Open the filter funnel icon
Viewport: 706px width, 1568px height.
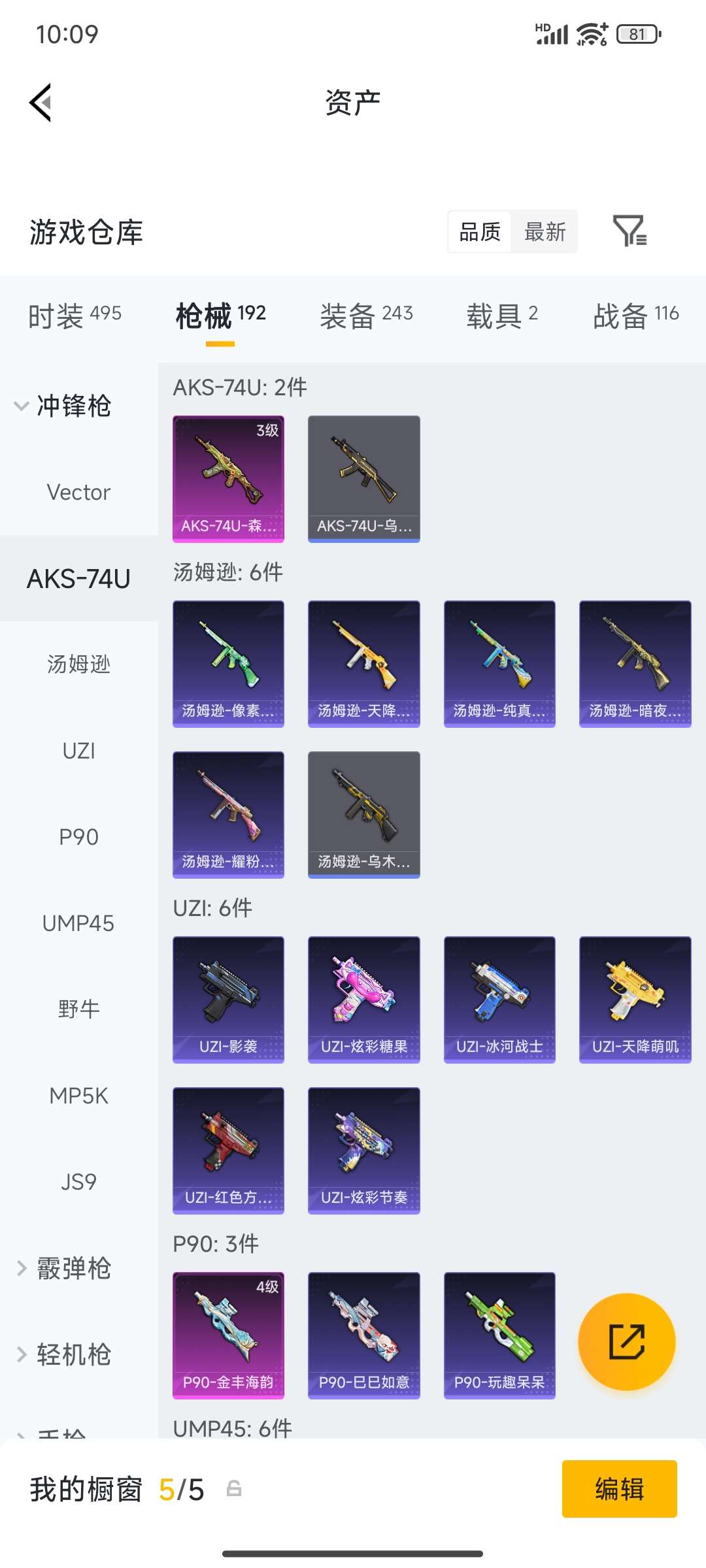coord(630,231)
